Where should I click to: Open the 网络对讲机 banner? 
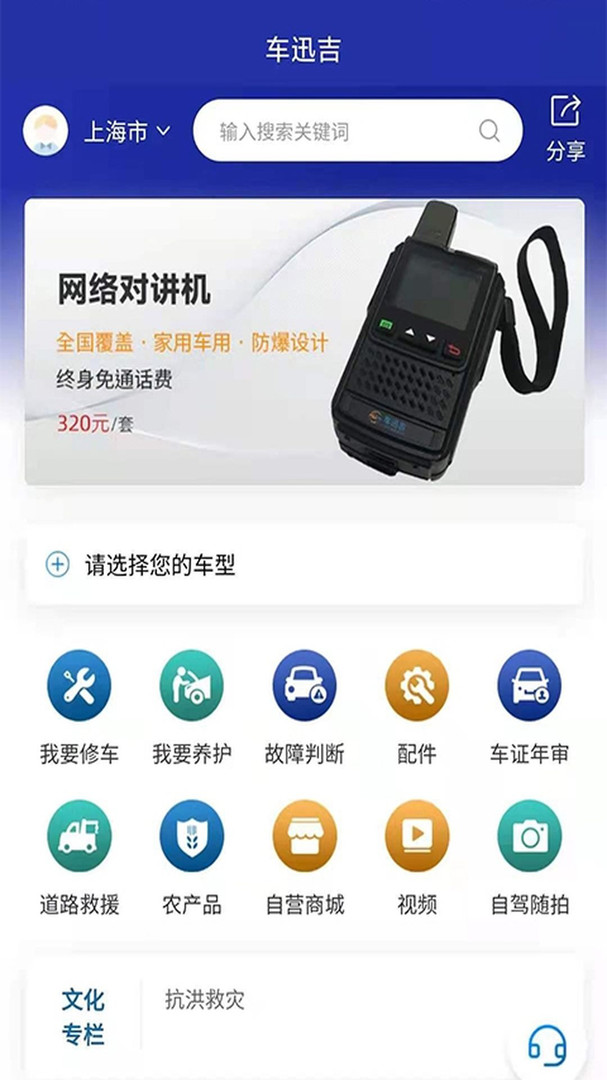(x=305, y=342)
